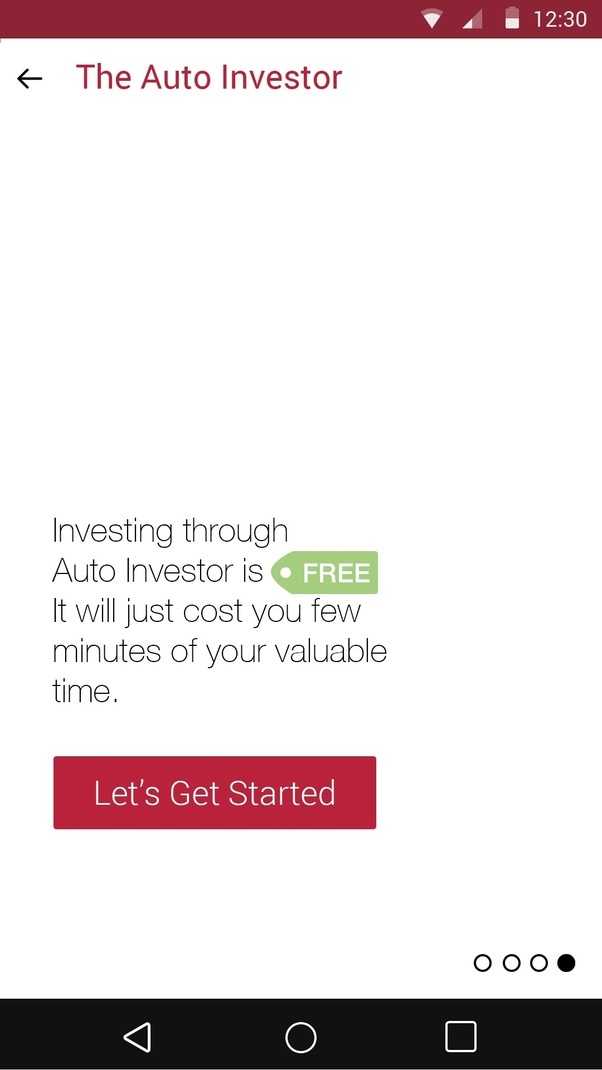This screenshot has height=1070, width=602.
Task: Go back using the top arrow
Action: pos(30,78)
